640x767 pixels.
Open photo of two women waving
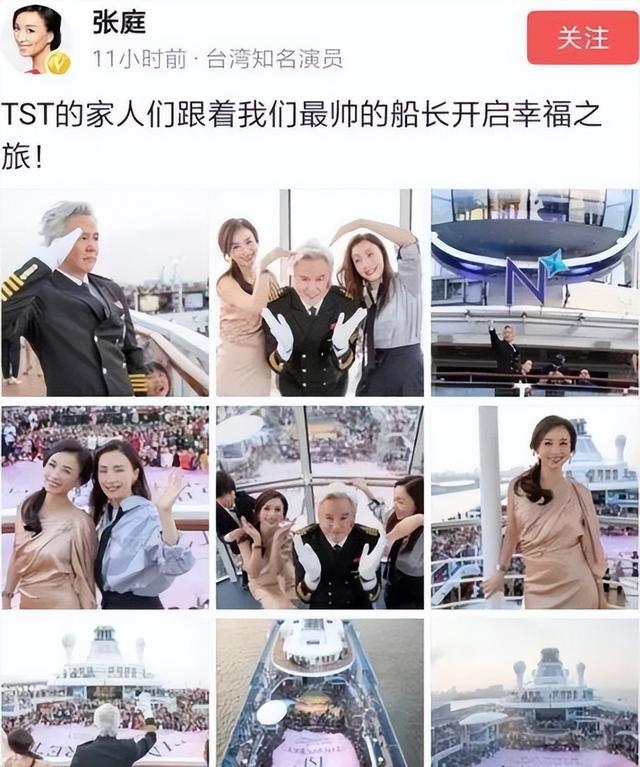105,508
